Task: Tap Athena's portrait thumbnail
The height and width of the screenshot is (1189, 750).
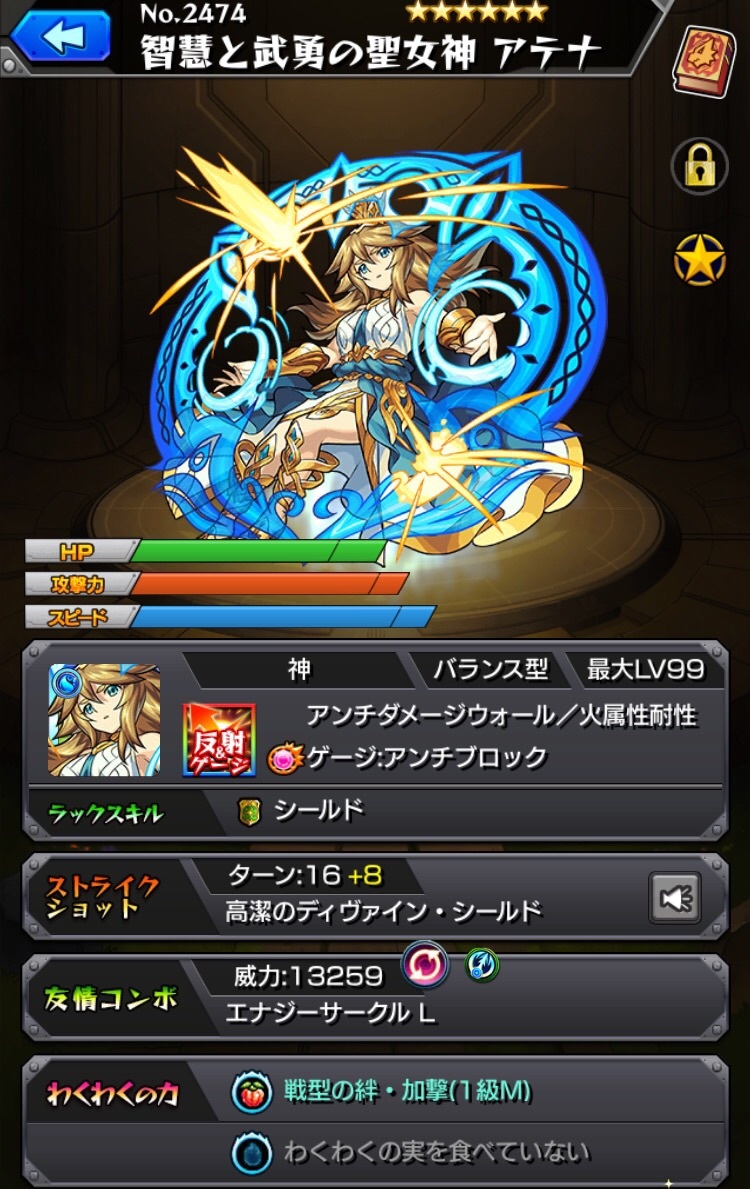Action: (104, 719)
